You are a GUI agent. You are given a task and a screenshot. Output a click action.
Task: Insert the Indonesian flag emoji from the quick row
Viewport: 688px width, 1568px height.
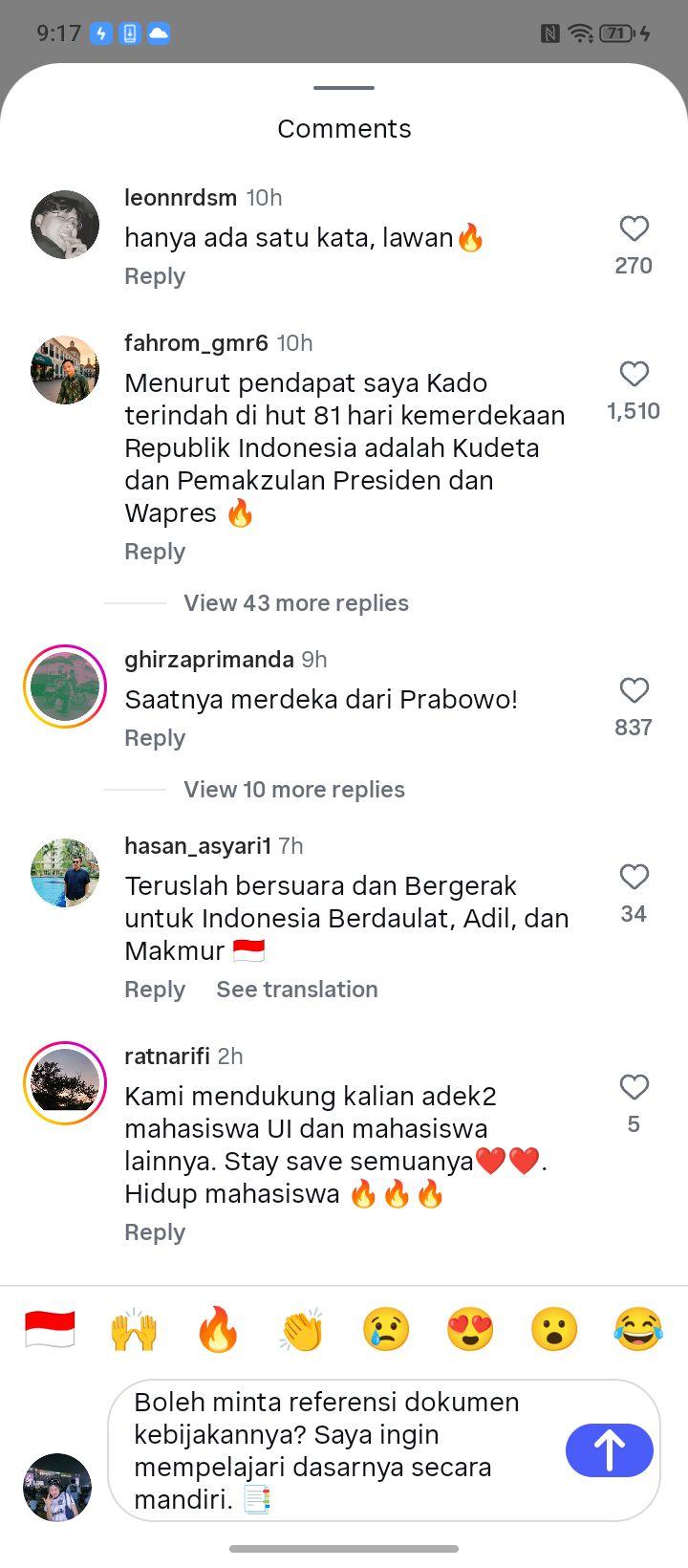50,1330
